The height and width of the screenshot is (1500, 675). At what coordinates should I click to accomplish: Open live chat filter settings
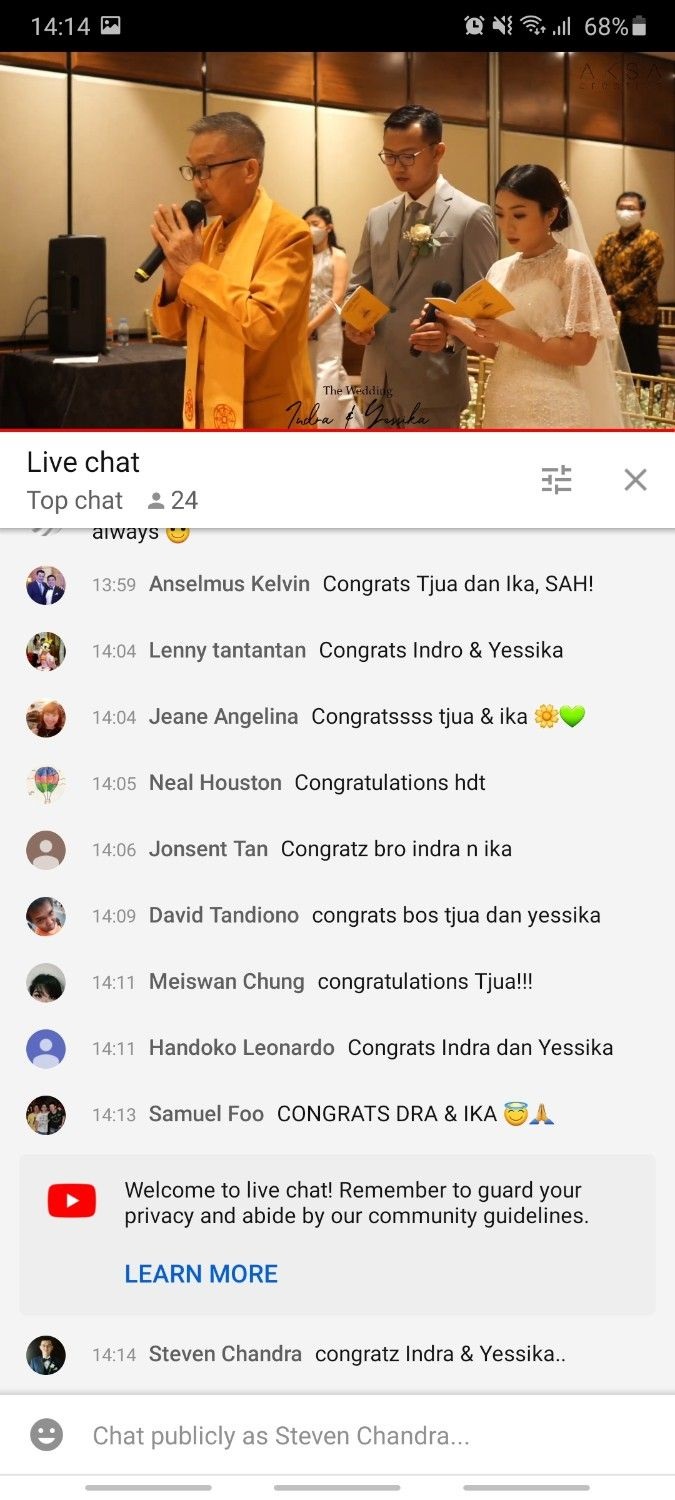[x=556, y=480]
